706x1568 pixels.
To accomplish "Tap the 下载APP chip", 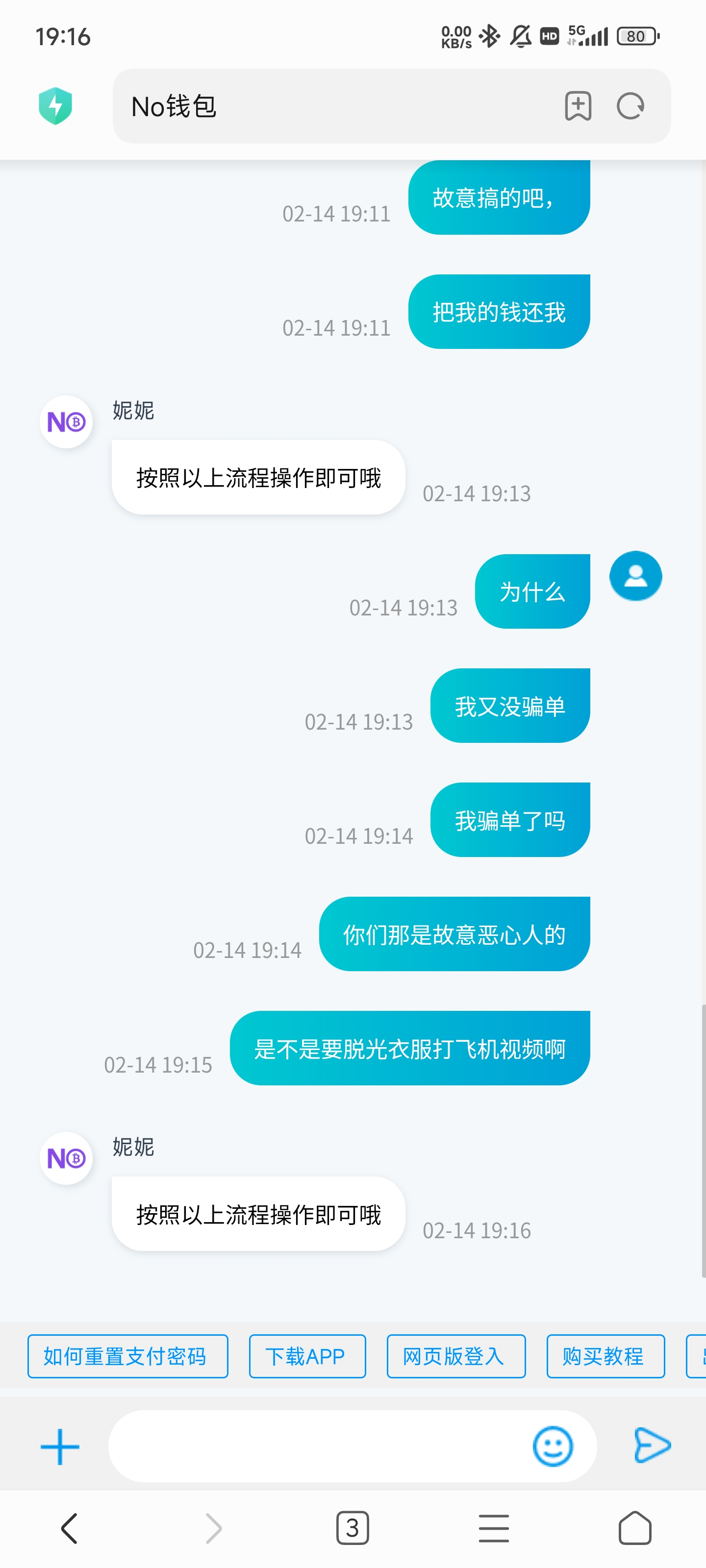I will point(307,1355).
